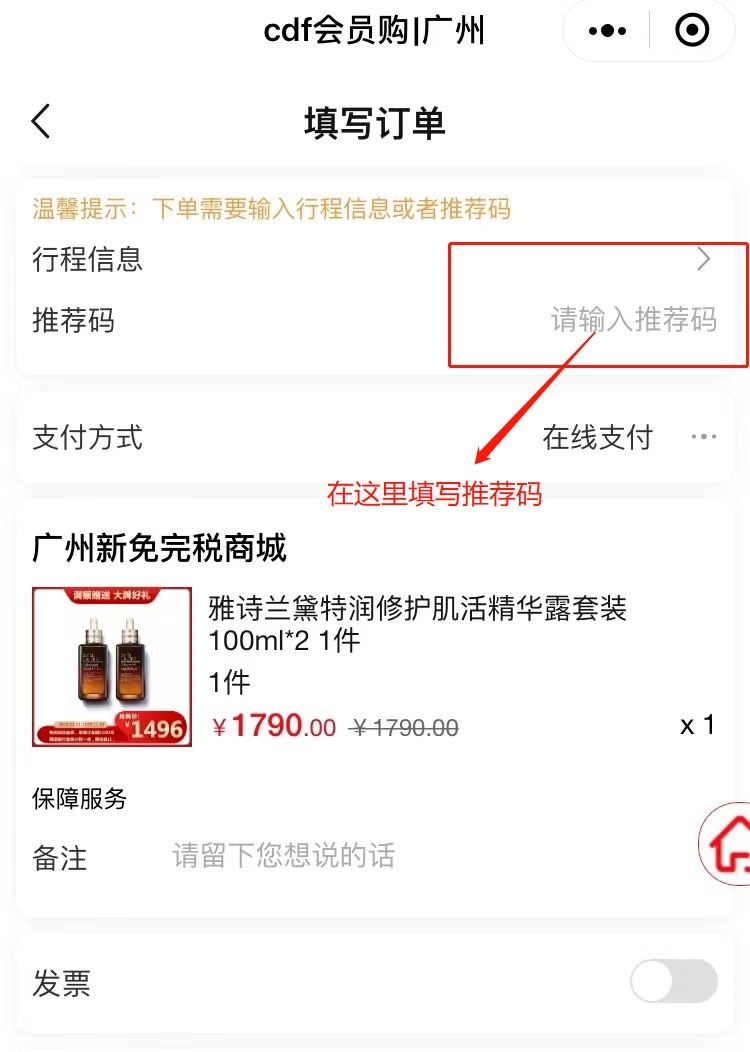Viewport: 750px width, 1052px height.
Task: Enable the 发票 invoice switch
Action: point(673,982)
